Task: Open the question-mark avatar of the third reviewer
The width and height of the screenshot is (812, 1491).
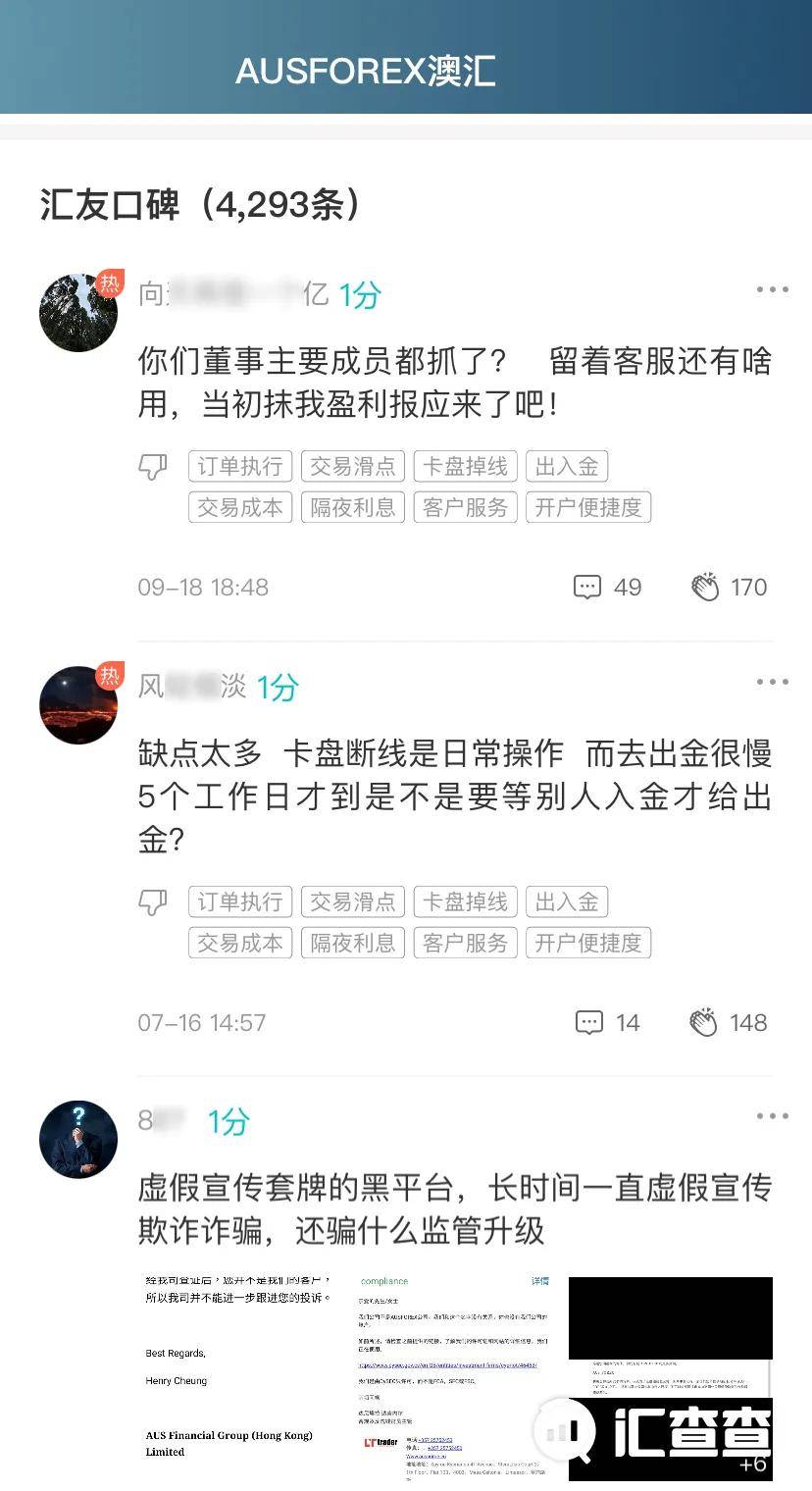Action: (x=78, y=1139)
